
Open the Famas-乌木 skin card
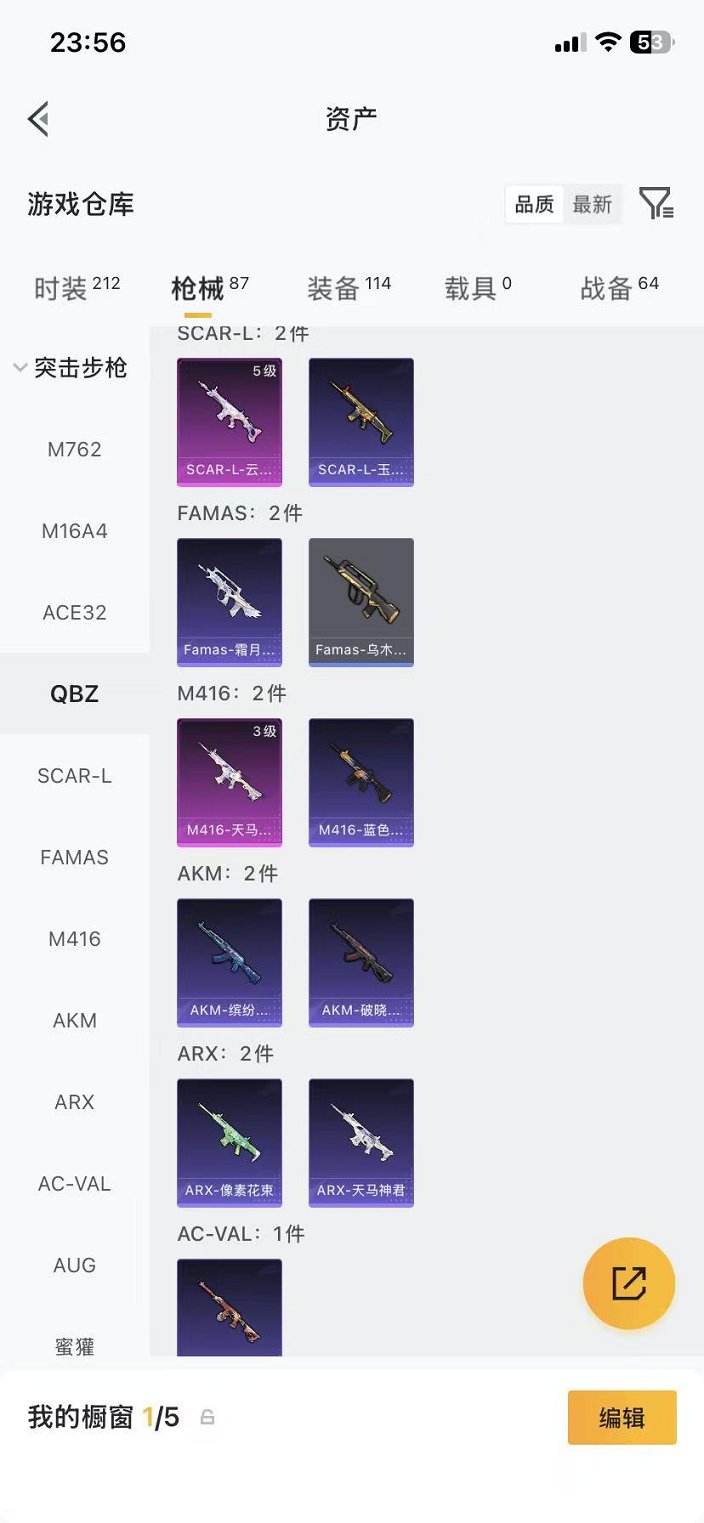(361, 602)
